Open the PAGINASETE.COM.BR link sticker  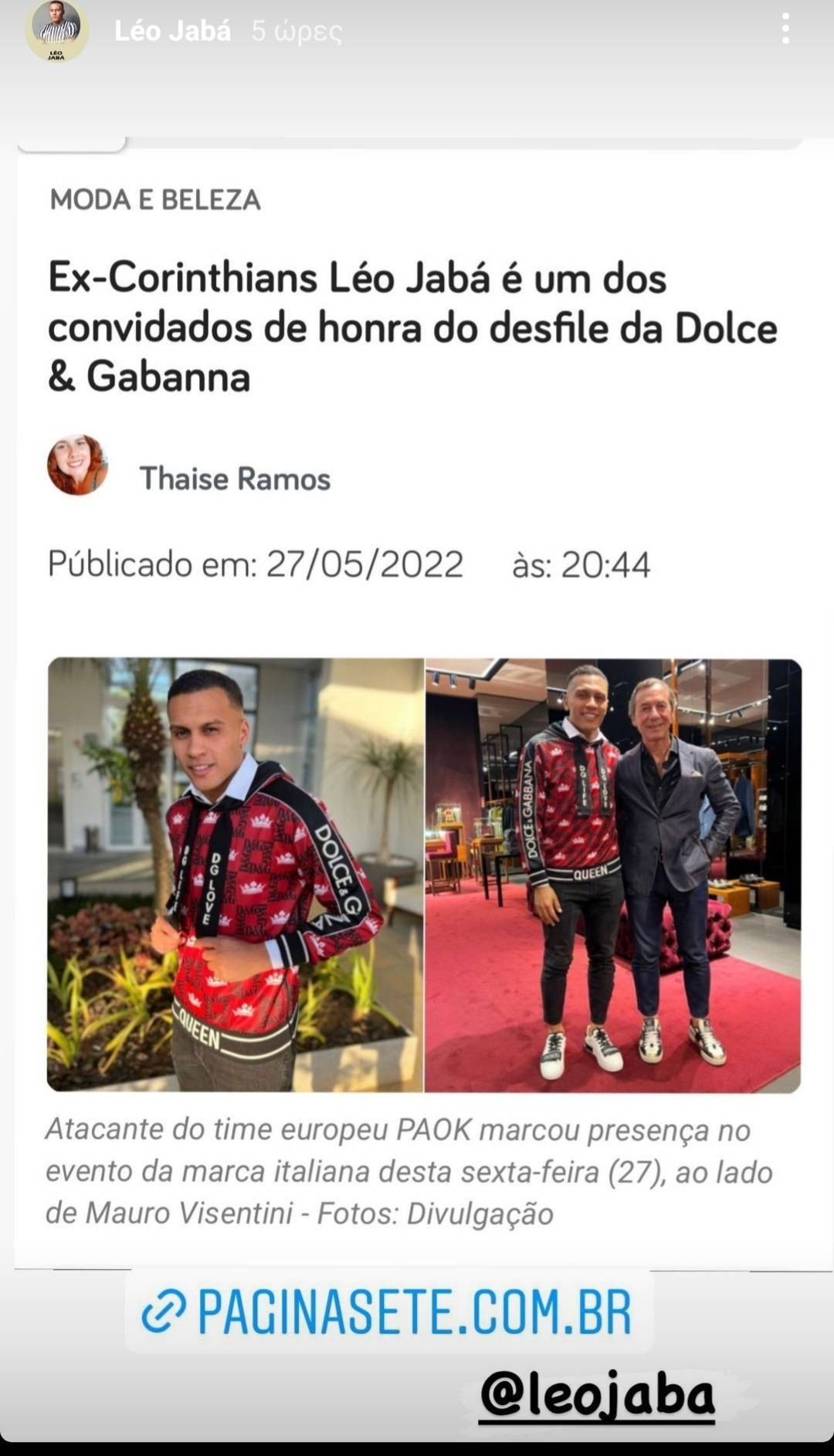tap(388, 1312)
